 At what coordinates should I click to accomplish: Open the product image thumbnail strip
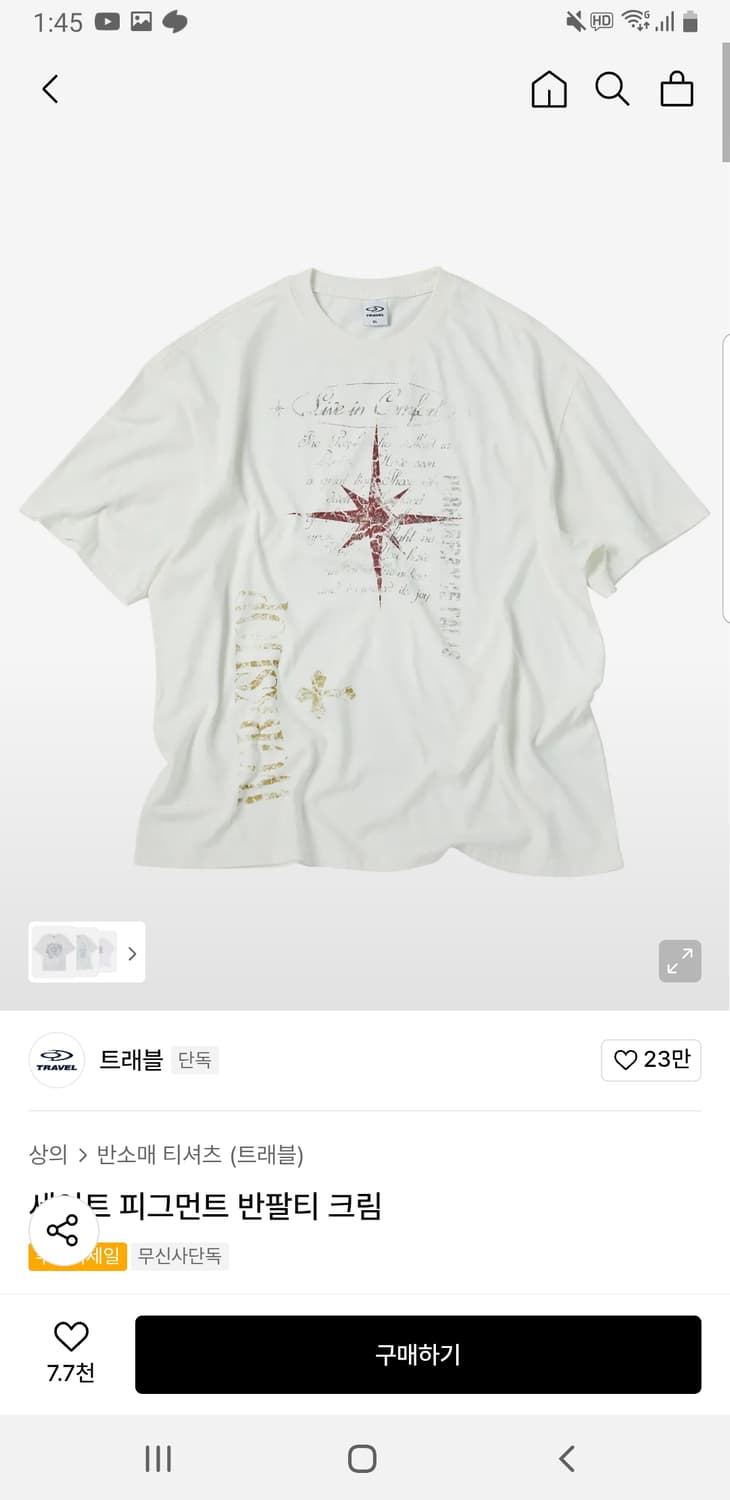click(x=87, y=952)
